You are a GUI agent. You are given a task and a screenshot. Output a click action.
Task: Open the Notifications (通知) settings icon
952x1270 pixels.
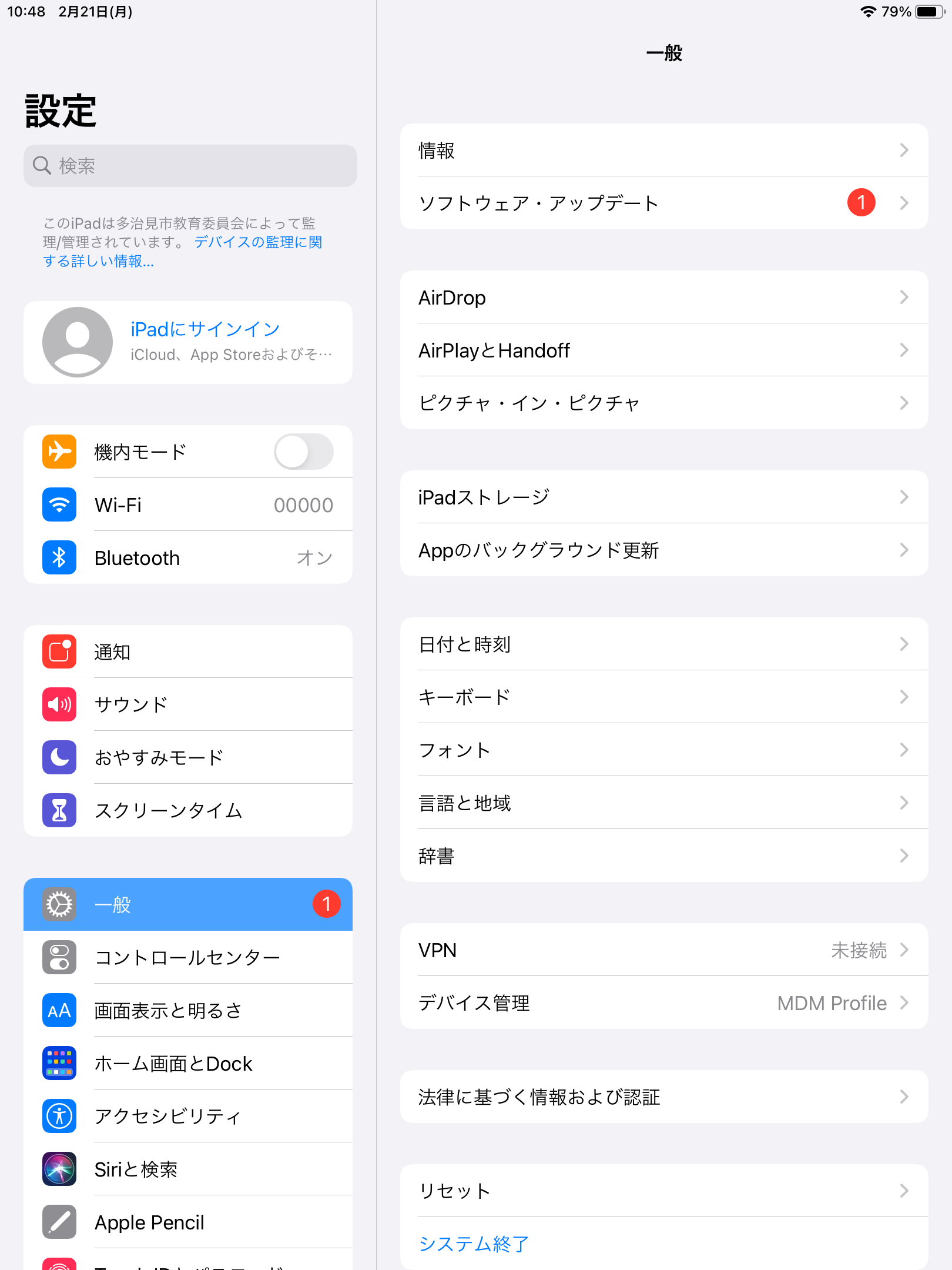[x=59, y=651]
